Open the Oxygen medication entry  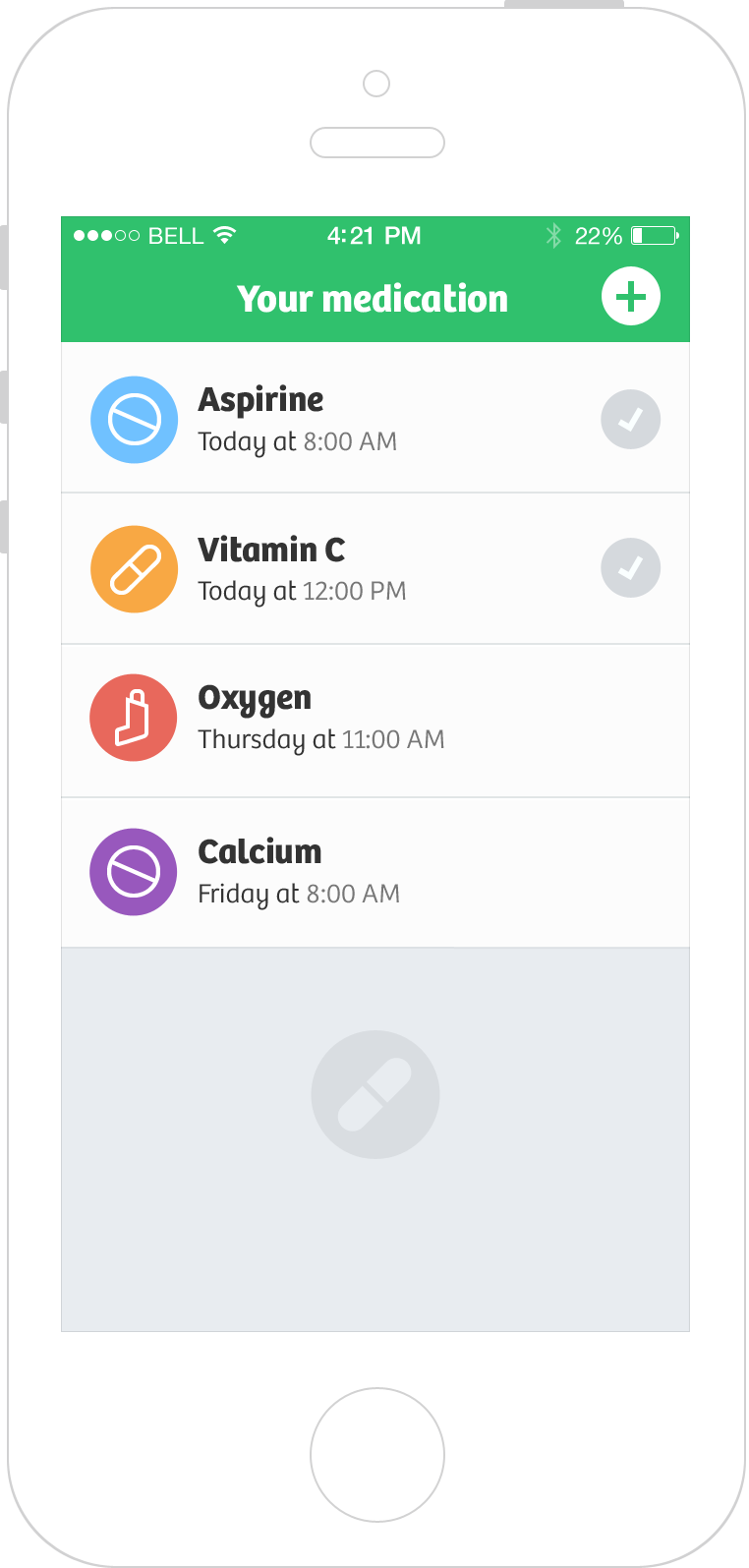tap(374, 718)
